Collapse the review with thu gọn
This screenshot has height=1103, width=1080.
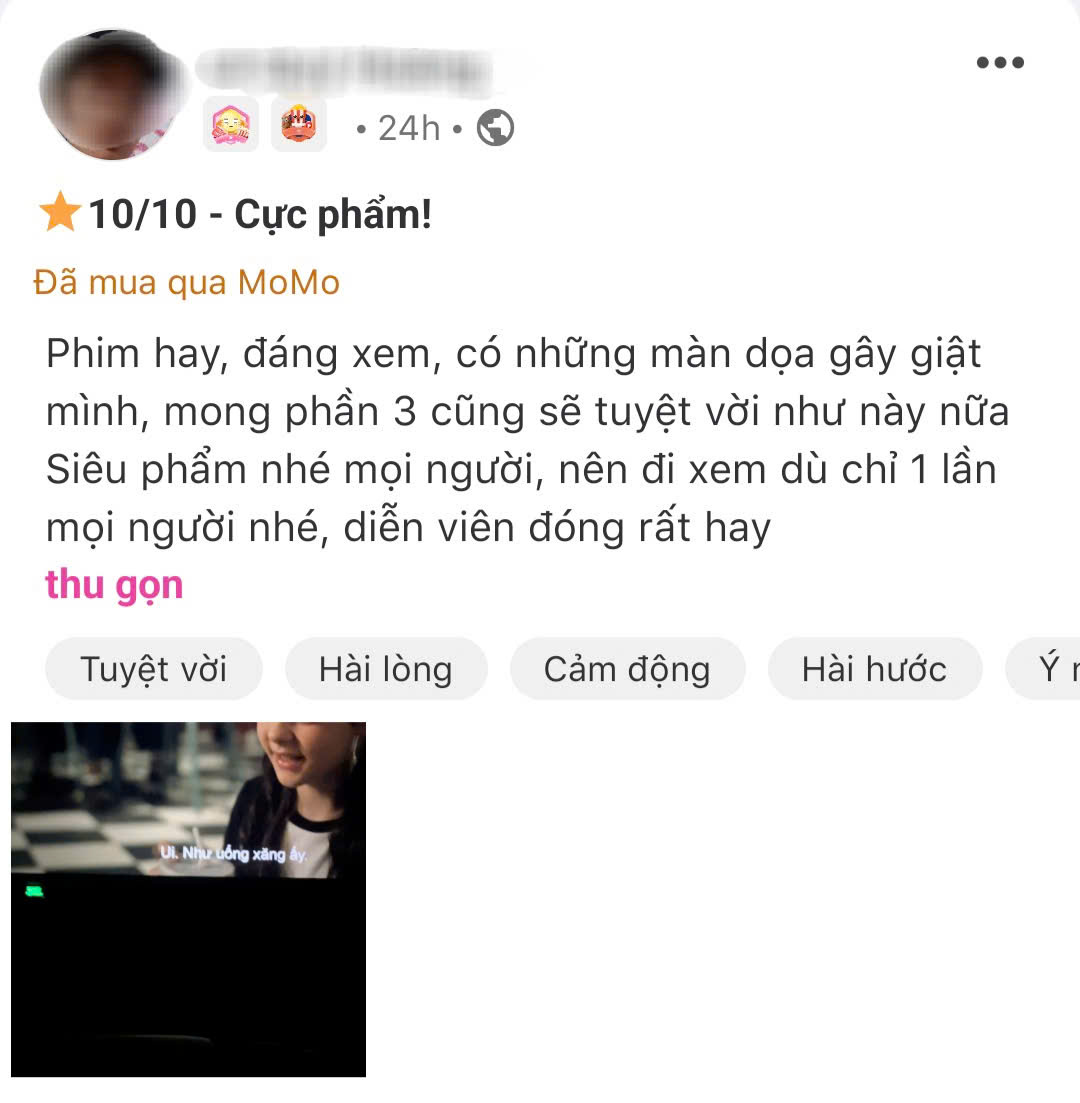114,585
